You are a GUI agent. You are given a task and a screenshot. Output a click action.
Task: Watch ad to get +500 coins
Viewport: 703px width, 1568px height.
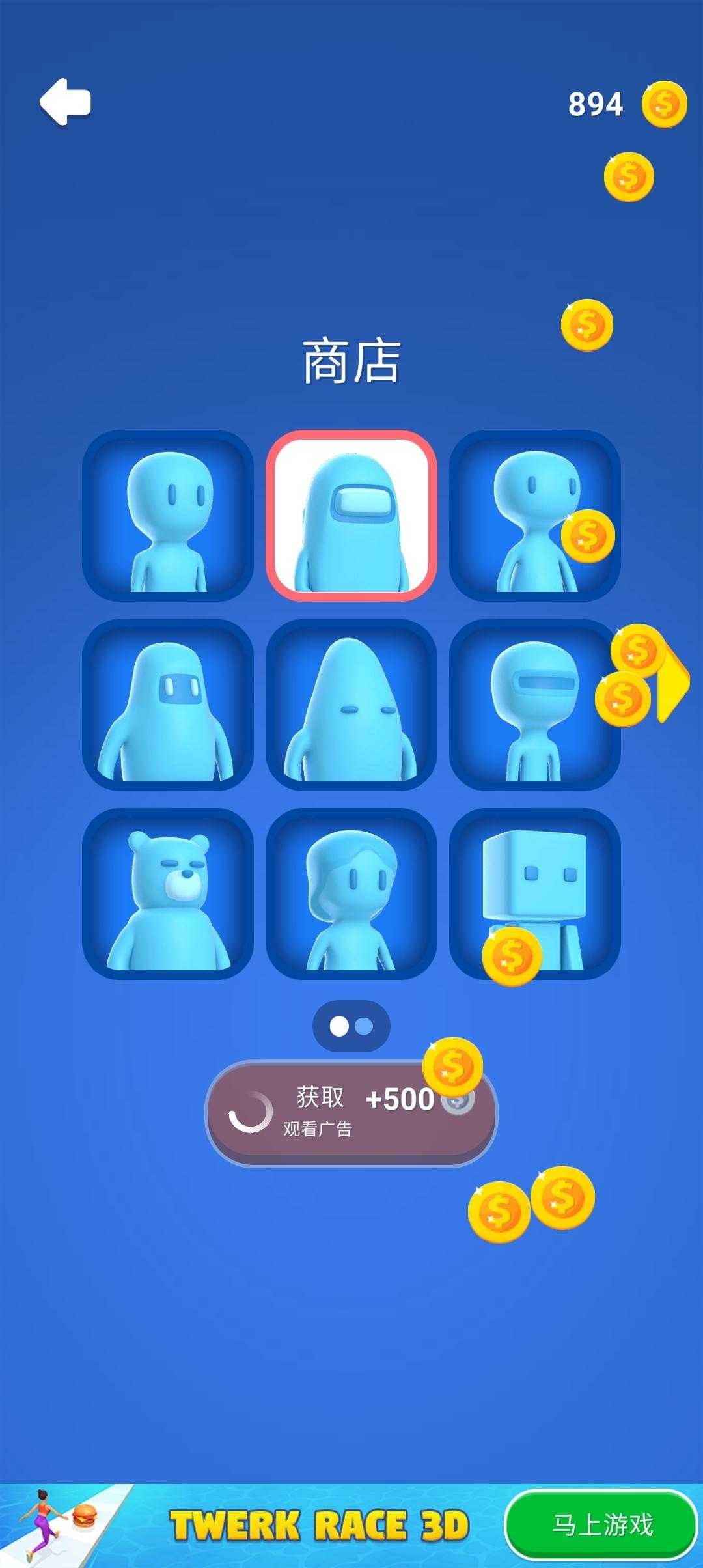coord(351,1113)
